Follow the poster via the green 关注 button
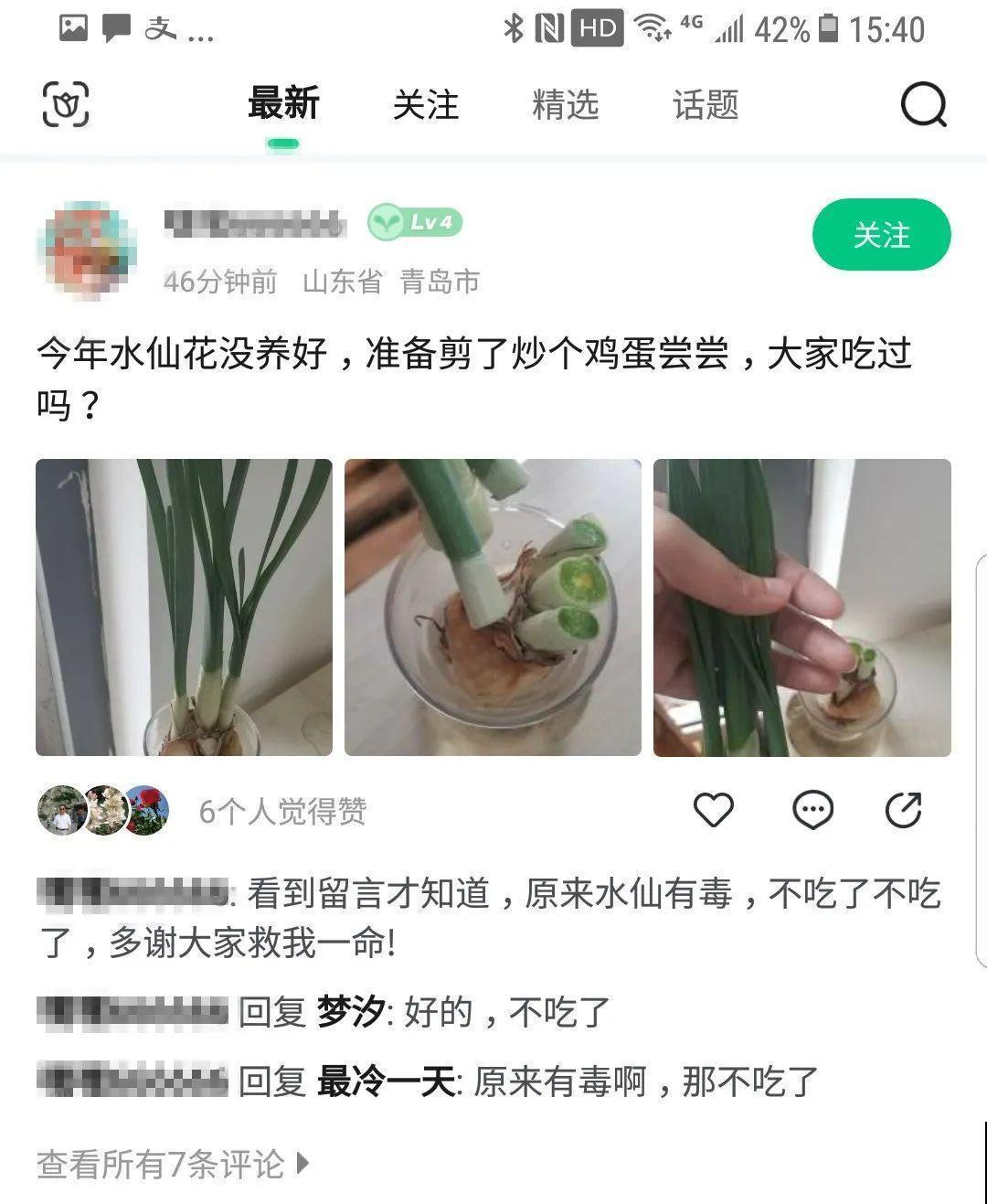 pyautogui.click(x=880, y=235)
